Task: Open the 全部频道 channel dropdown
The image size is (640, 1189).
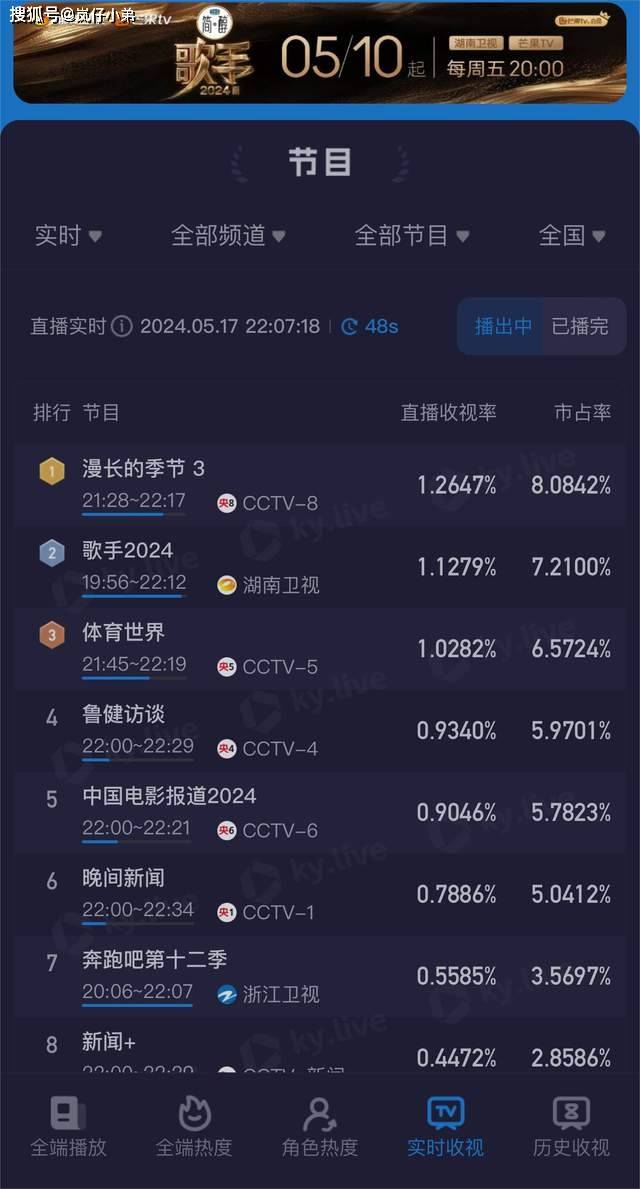Action: (x=228, y=236)
